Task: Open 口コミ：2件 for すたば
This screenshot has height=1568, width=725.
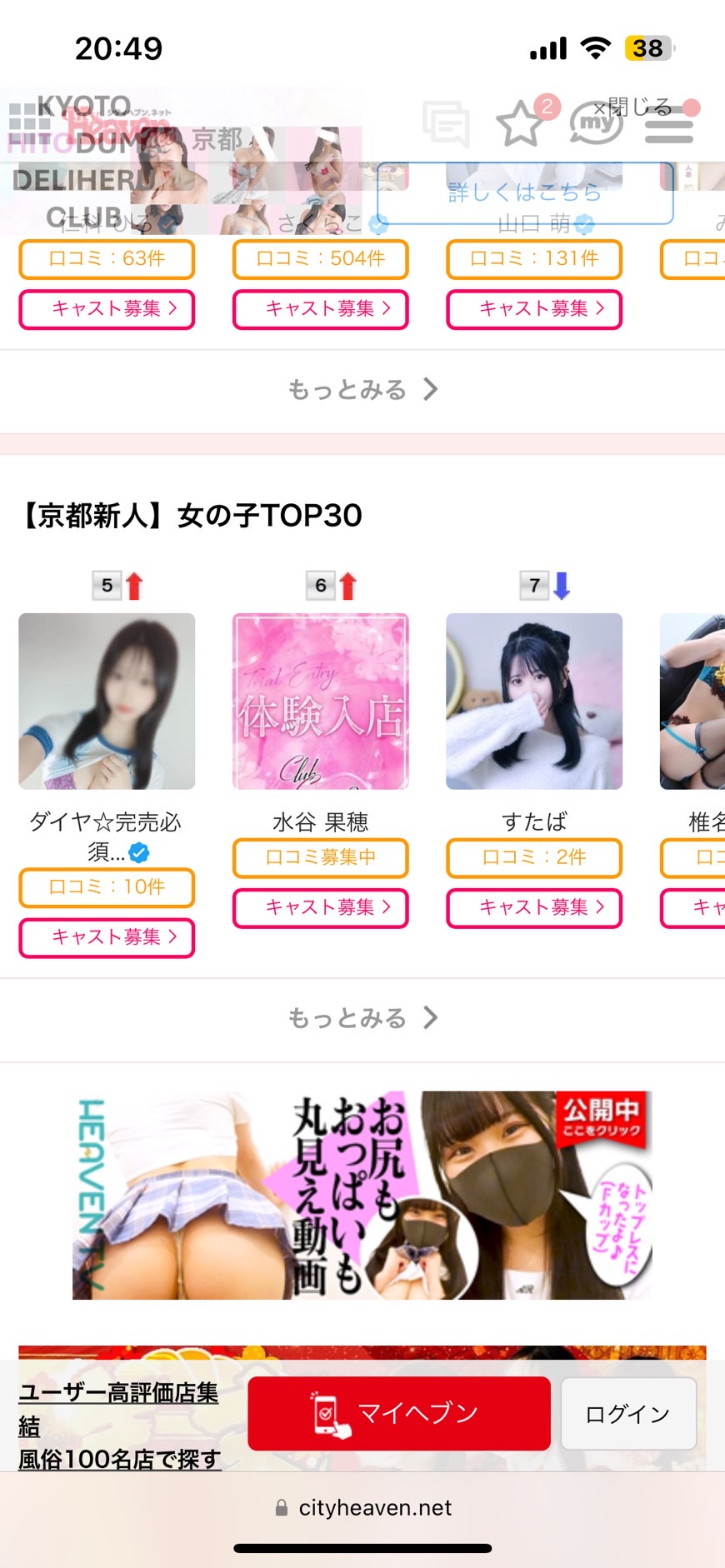Action: pos(534,858)
